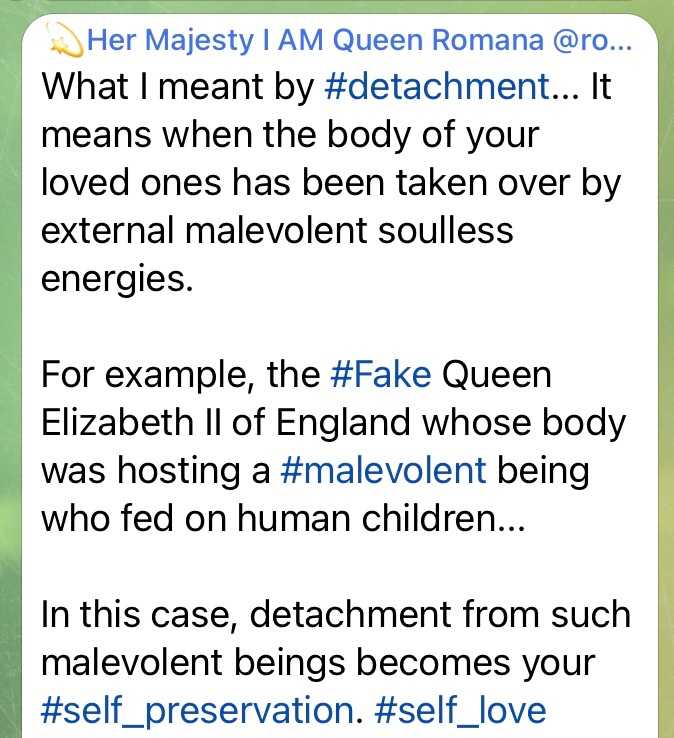Tap the #detachment hashtag
The height and width of the screenshot is (738, 674).
(438, 87)
